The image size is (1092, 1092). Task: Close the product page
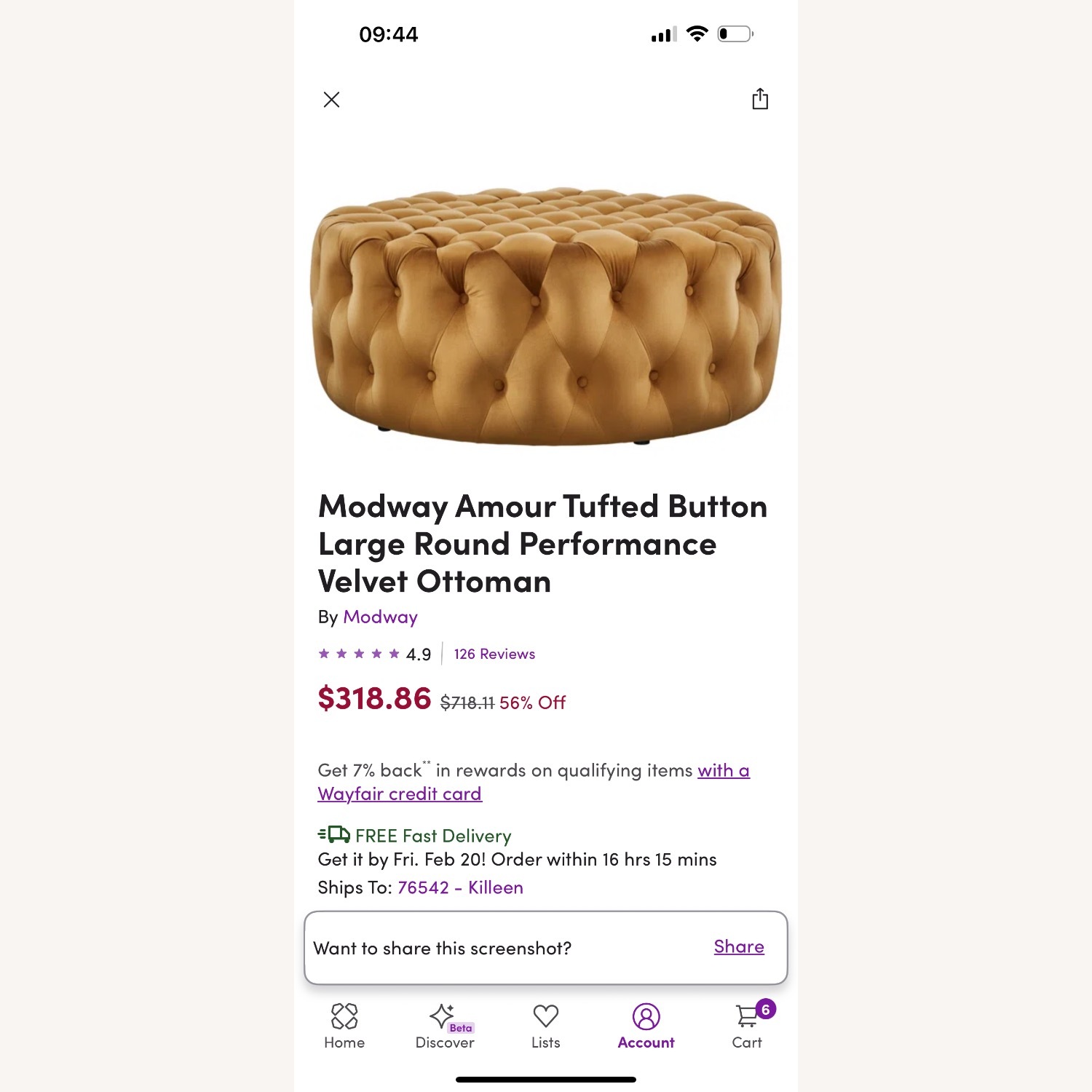(331, 100)
